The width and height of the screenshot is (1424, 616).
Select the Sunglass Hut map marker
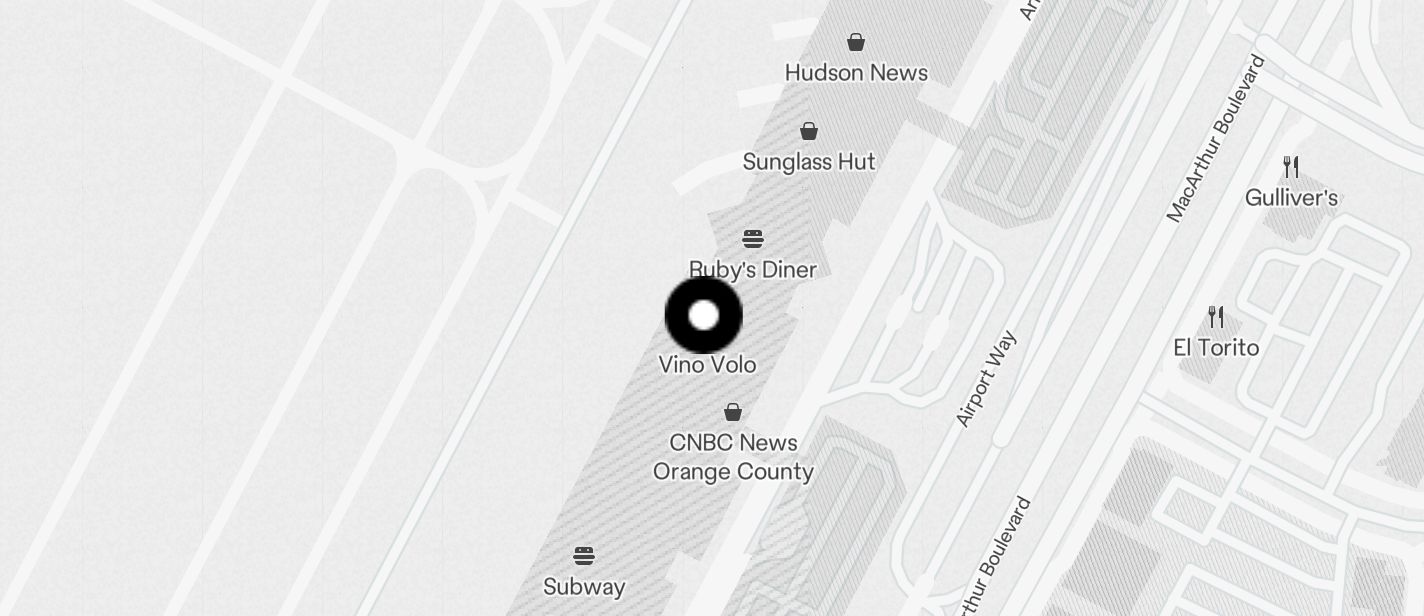pyautogui.click(x=809, y=131)
